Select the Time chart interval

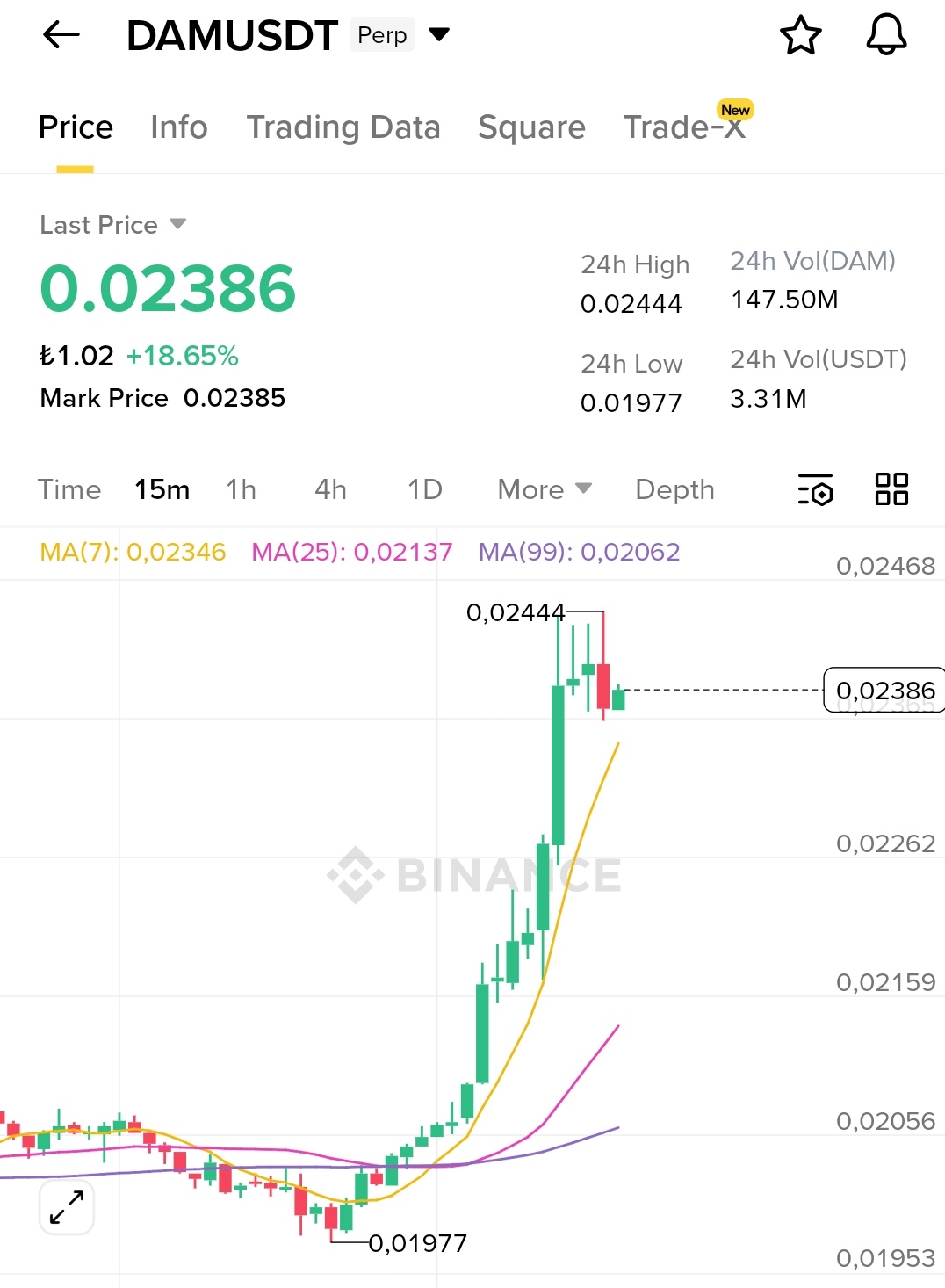pos(69,489)
